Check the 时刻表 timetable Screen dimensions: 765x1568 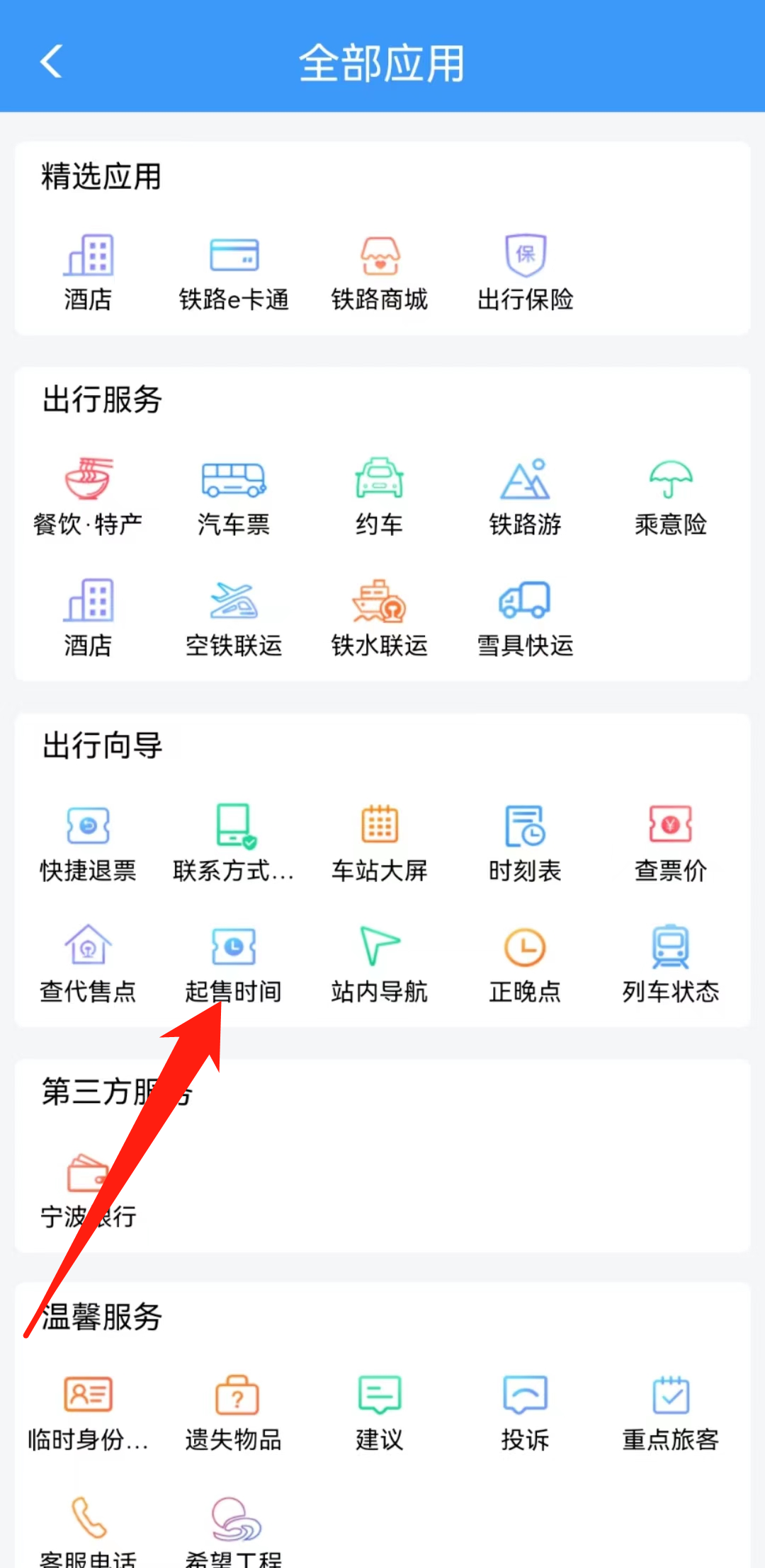tap(525, 842)
